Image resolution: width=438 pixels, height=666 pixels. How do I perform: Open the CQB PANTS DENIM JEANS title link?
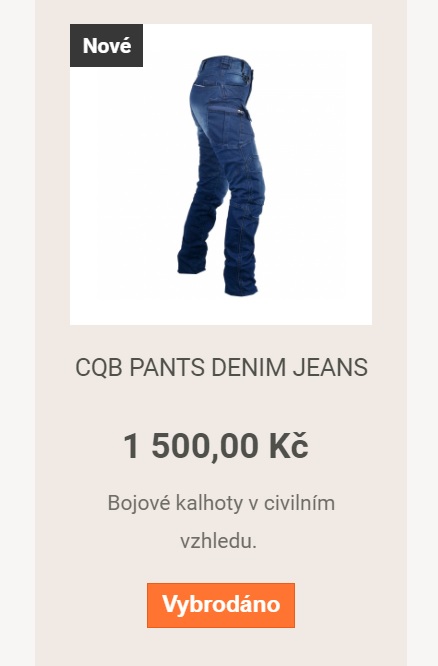(x=221, y=367)
